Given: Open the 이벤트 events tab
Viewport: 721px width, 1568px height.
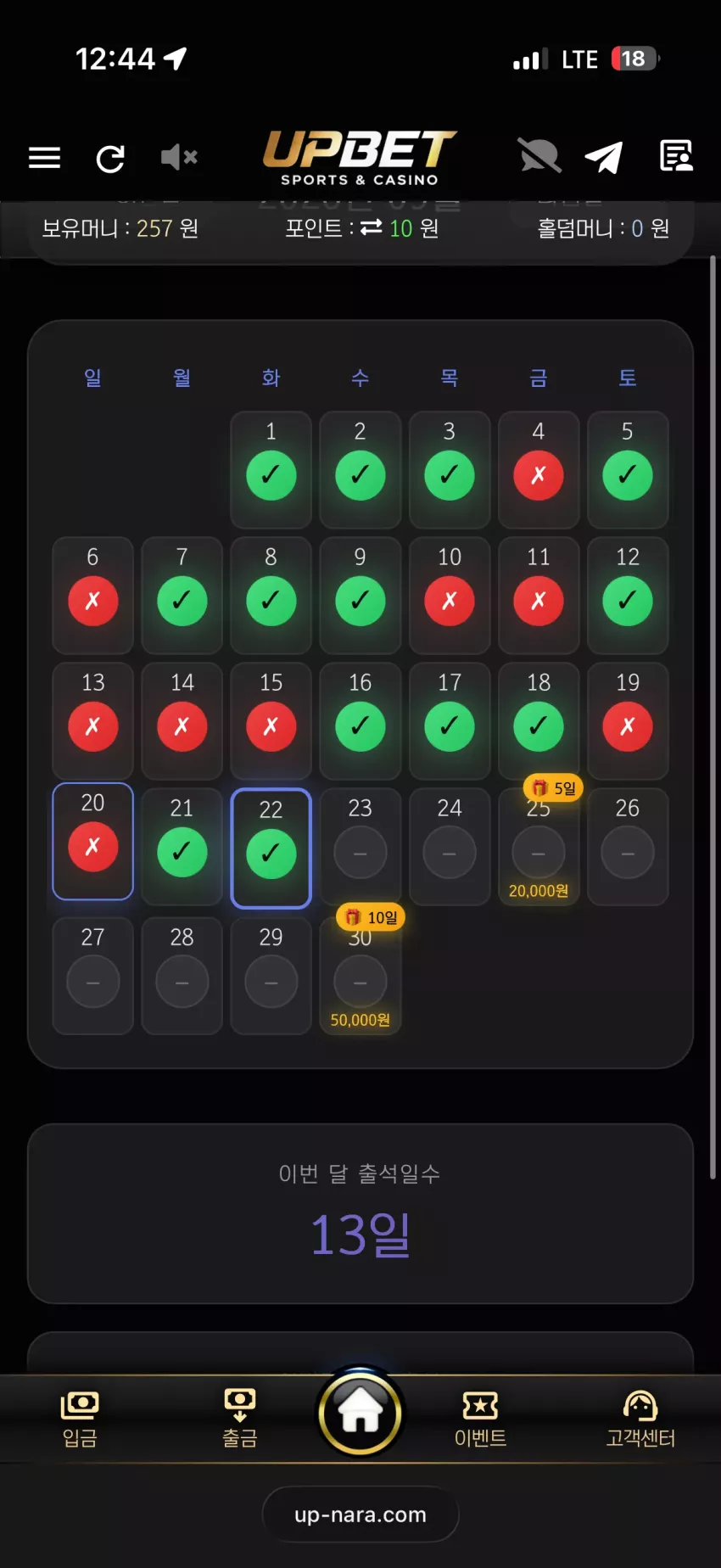Looking at the screenshot, I should point(480,1419).
